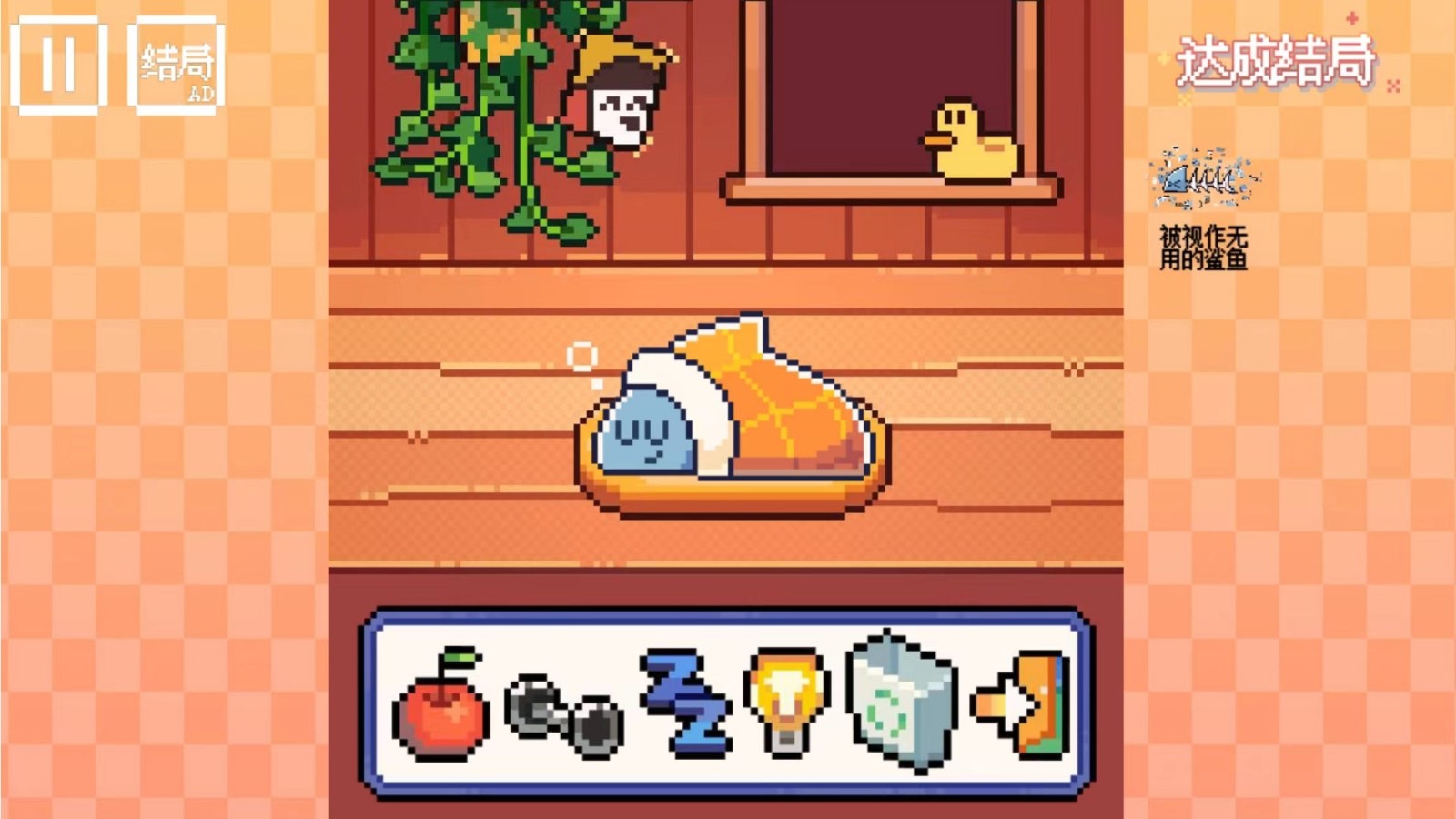Image resolution: width=1456 pixels, height=819 pixels.
Task: Tap the exit door arrow icon
Action: pyautogui.click(x=1023, y=704)
